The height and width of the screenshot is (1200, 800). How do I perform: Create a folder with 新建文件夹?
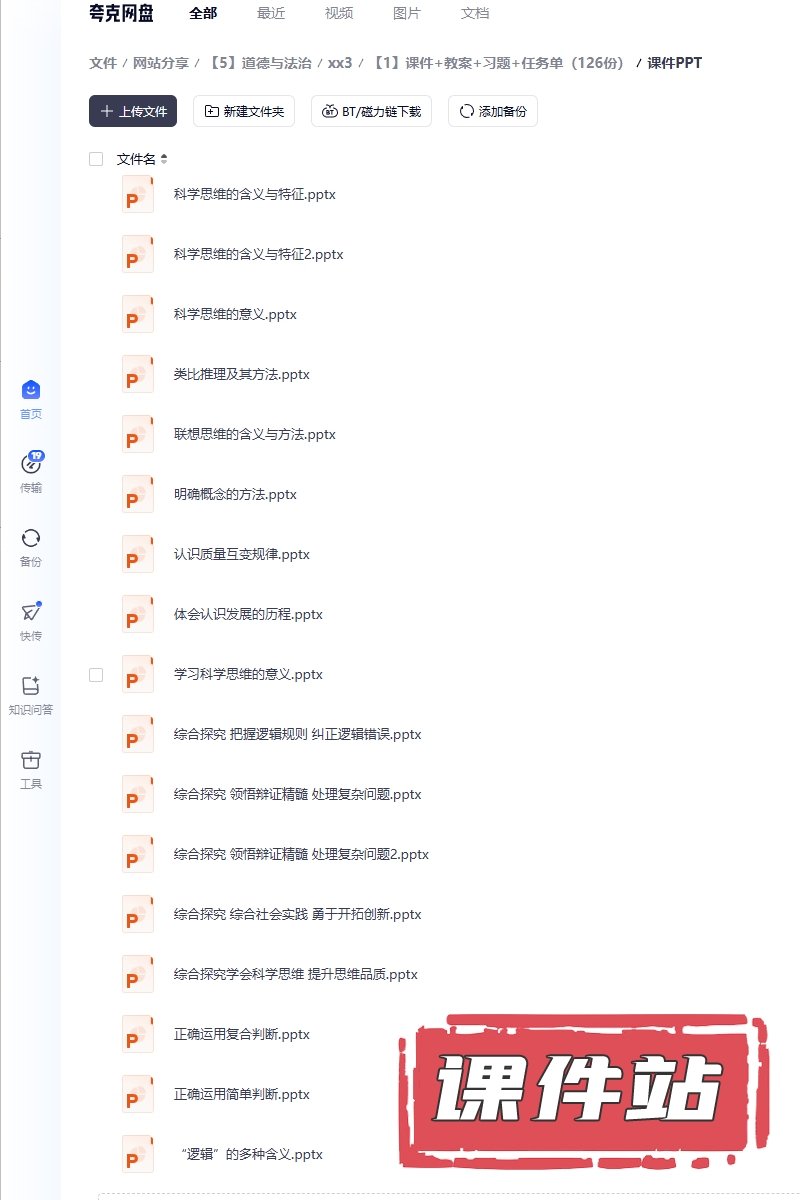point(244,111)
